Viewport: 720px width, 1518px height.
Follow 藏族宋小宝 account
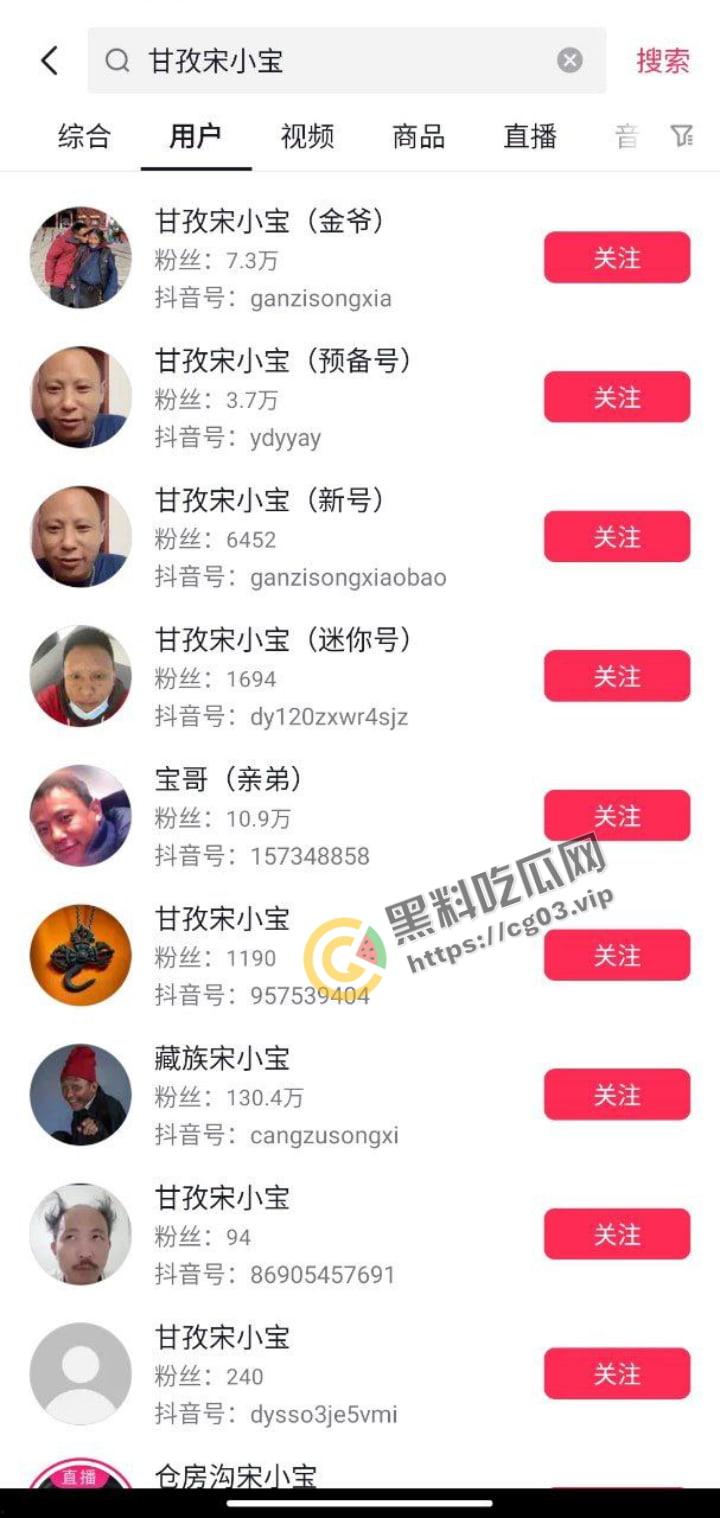(x=616, y=1094)
